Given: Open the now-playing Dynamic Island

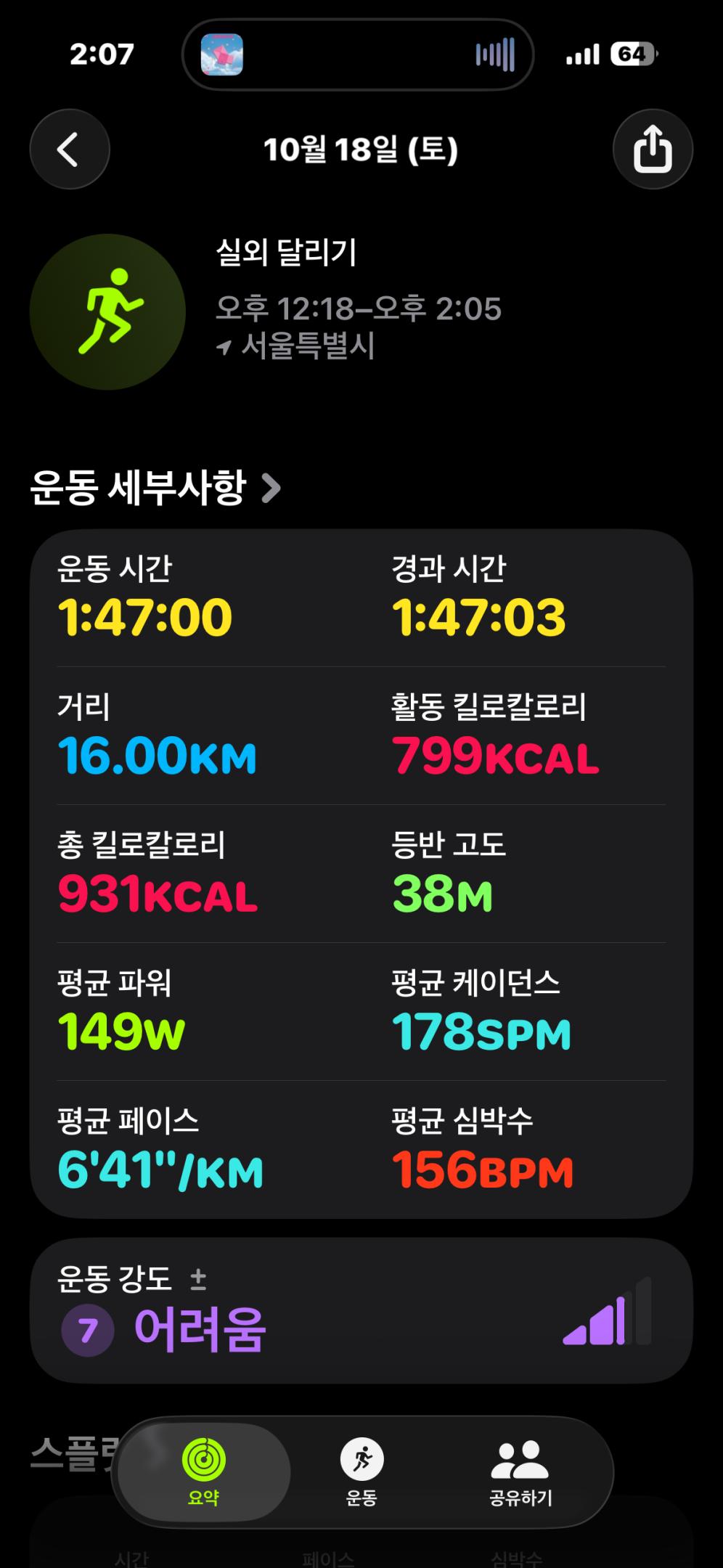Looking at the screenshot, I should [x=358, y=54].
